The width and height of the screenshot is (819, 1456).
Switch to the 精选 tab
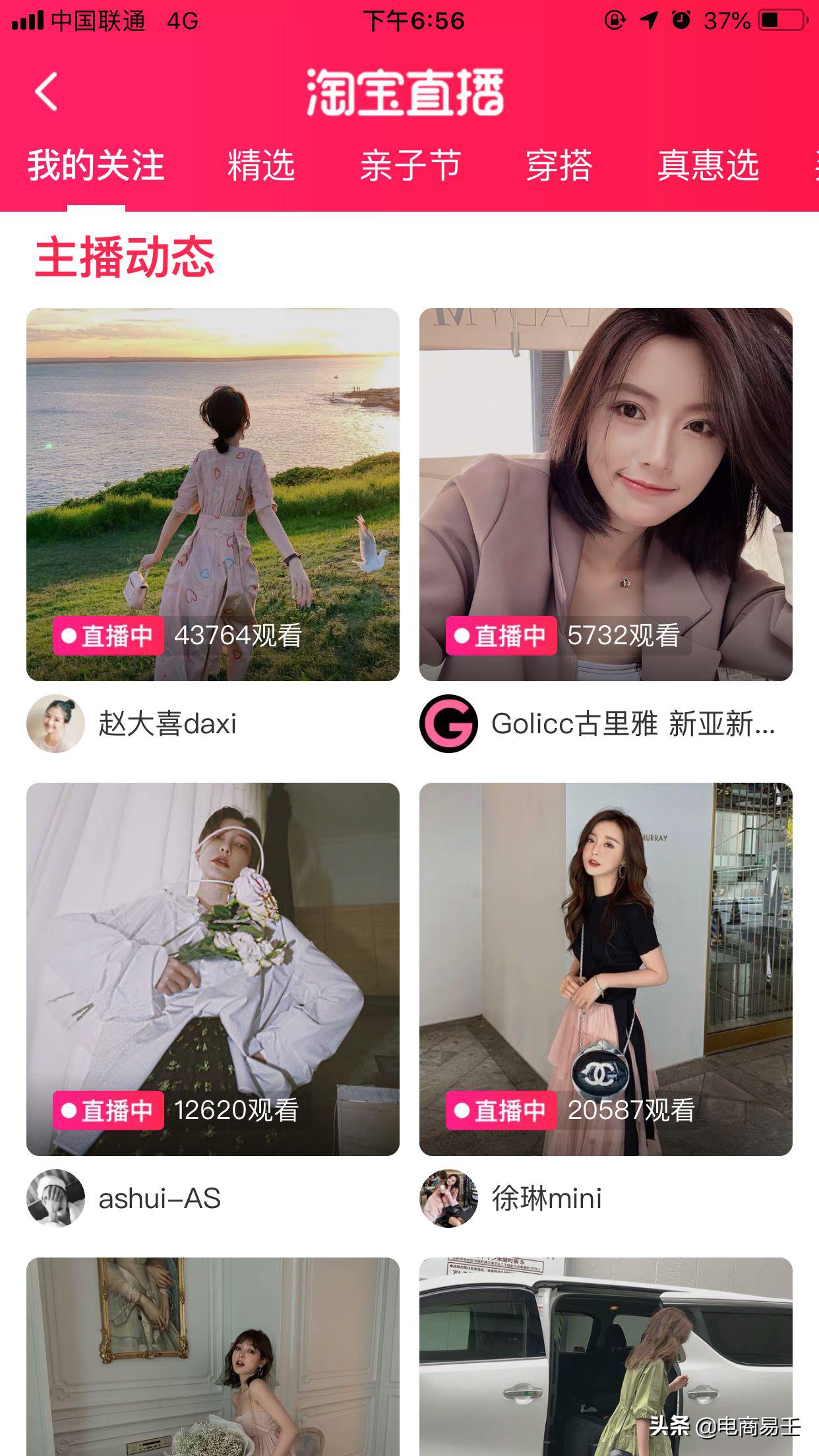(260, 166)
